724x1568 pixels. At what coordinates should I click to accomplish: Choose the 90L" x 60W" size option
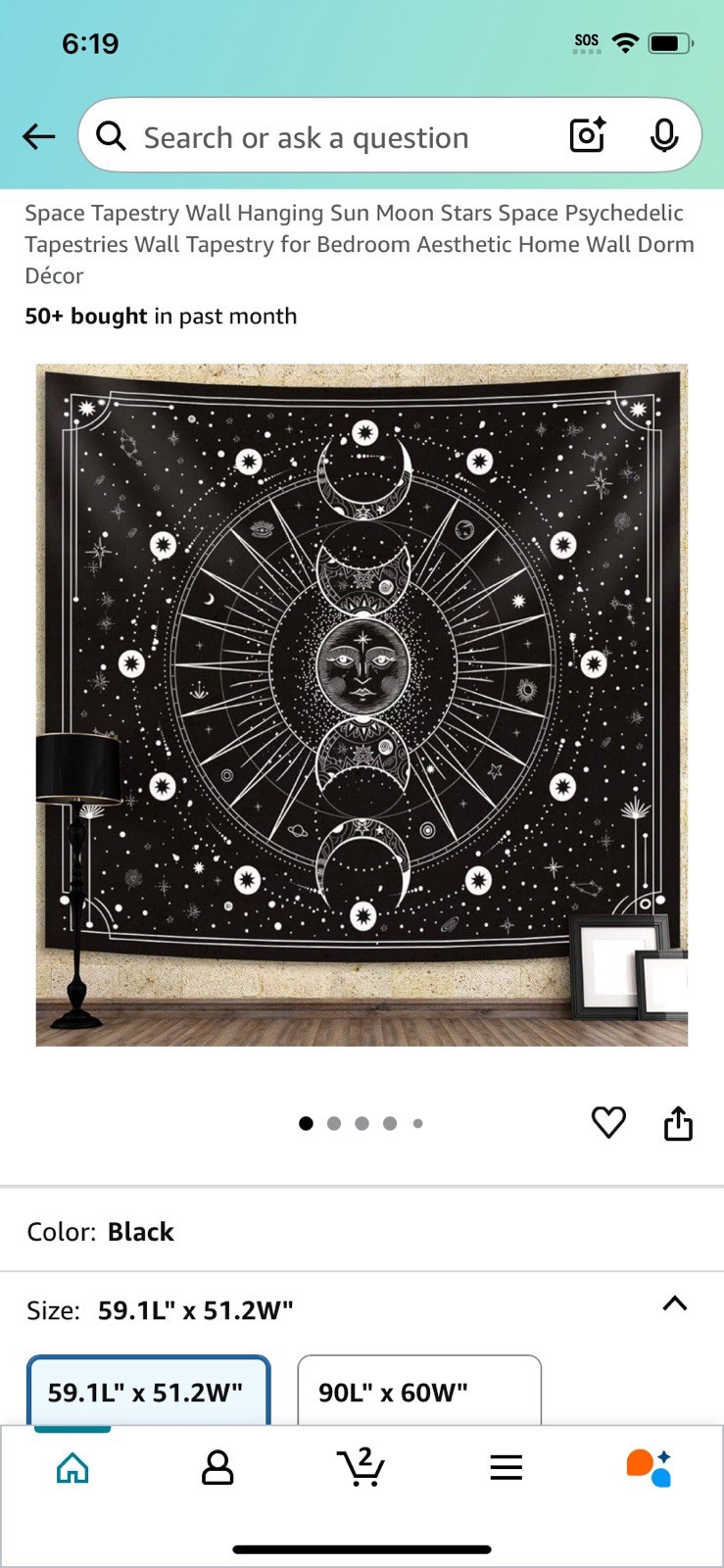click(418, 1391)
